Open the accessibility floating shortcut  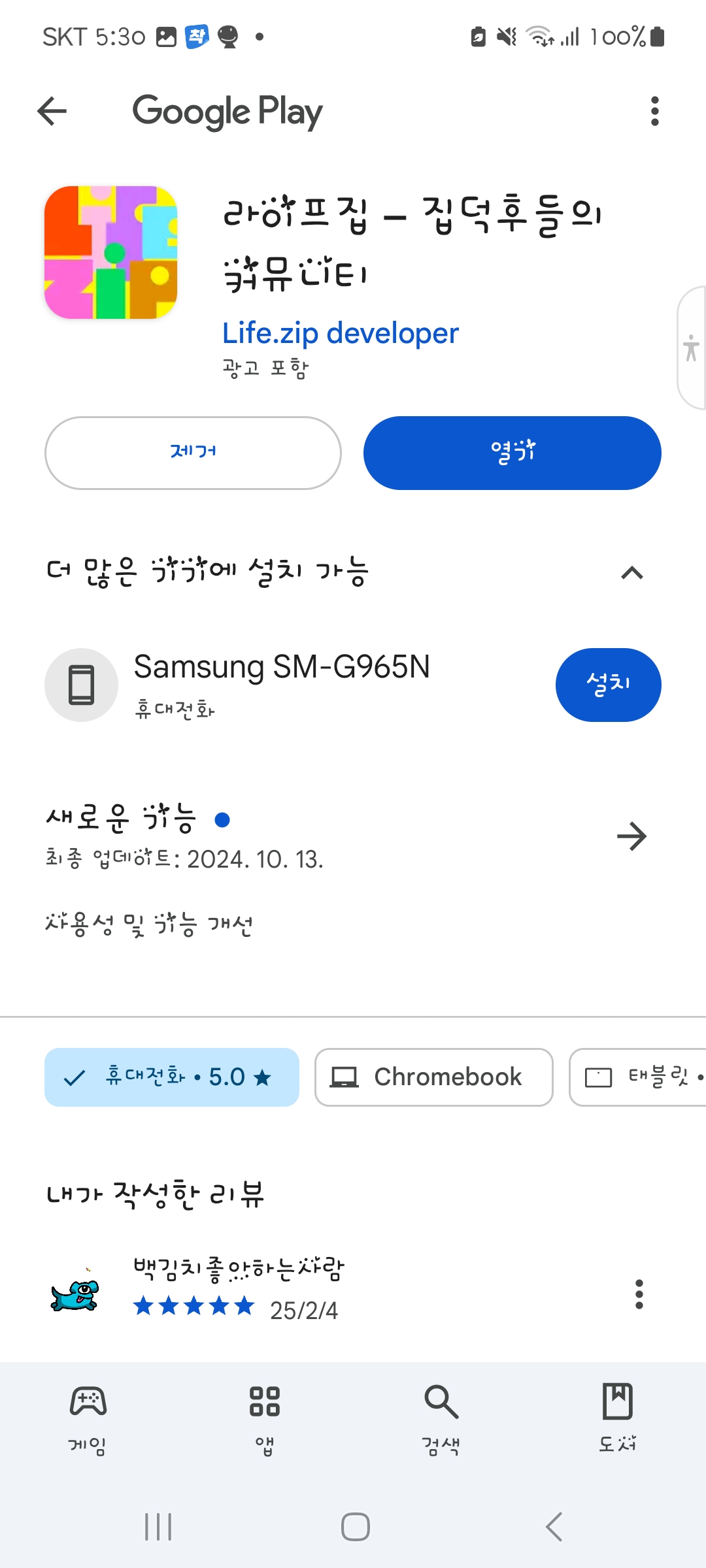tap(692, 348)
